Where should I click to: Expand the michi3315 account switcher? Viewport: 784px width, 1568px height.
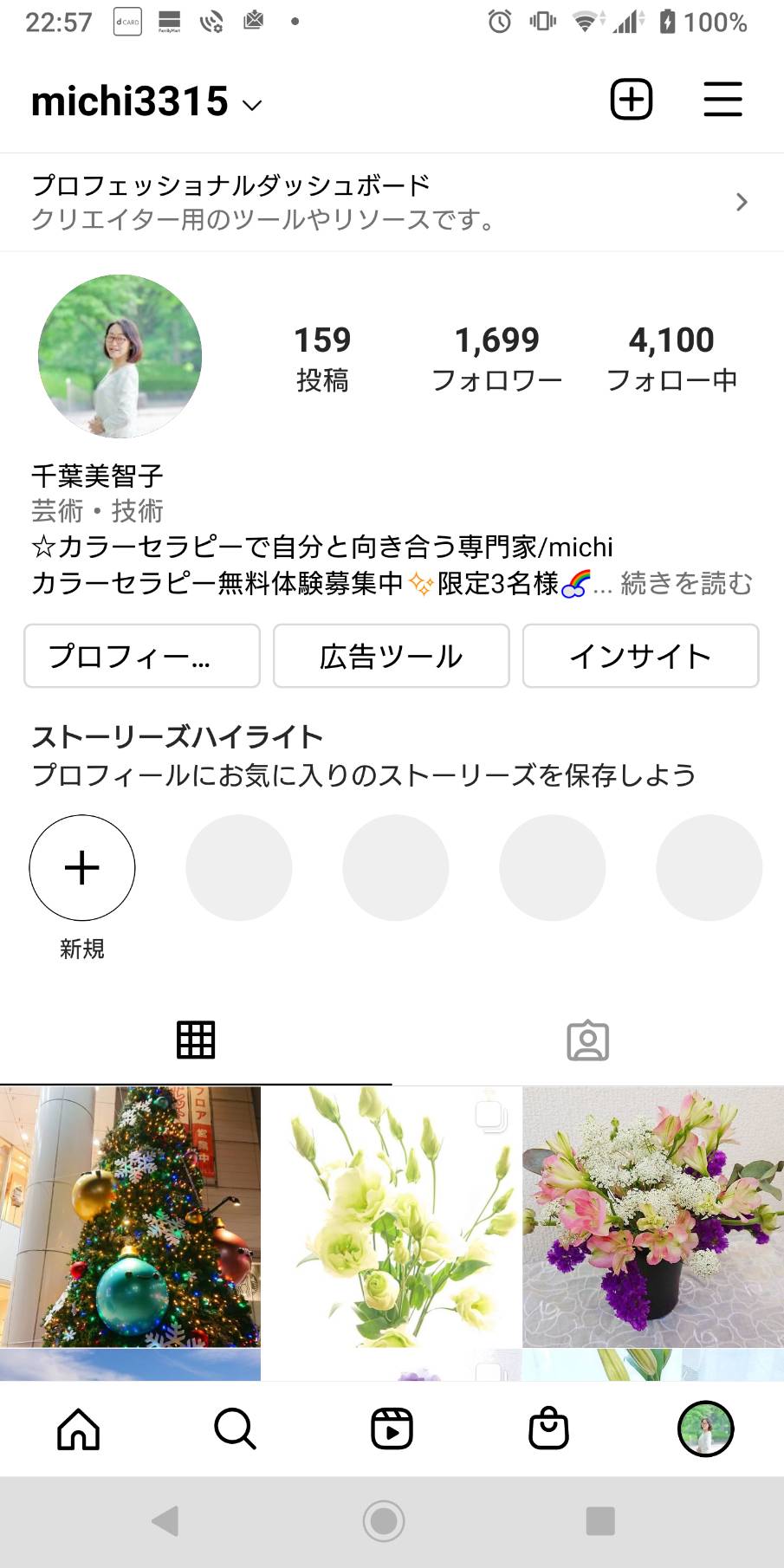coord(146,102)
